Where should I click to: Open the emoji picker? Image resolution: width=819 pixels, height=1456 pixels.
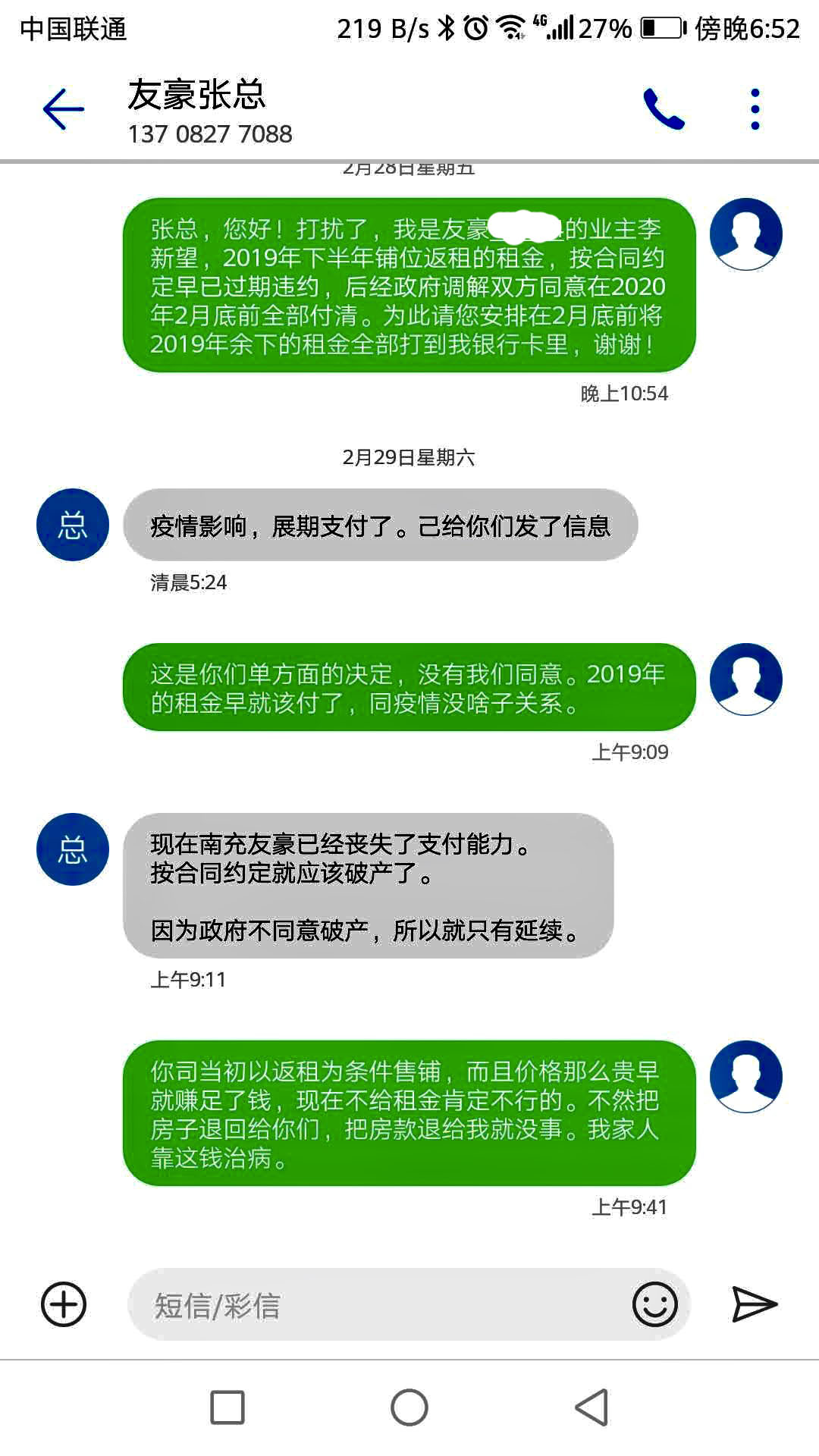point(654,1304)
